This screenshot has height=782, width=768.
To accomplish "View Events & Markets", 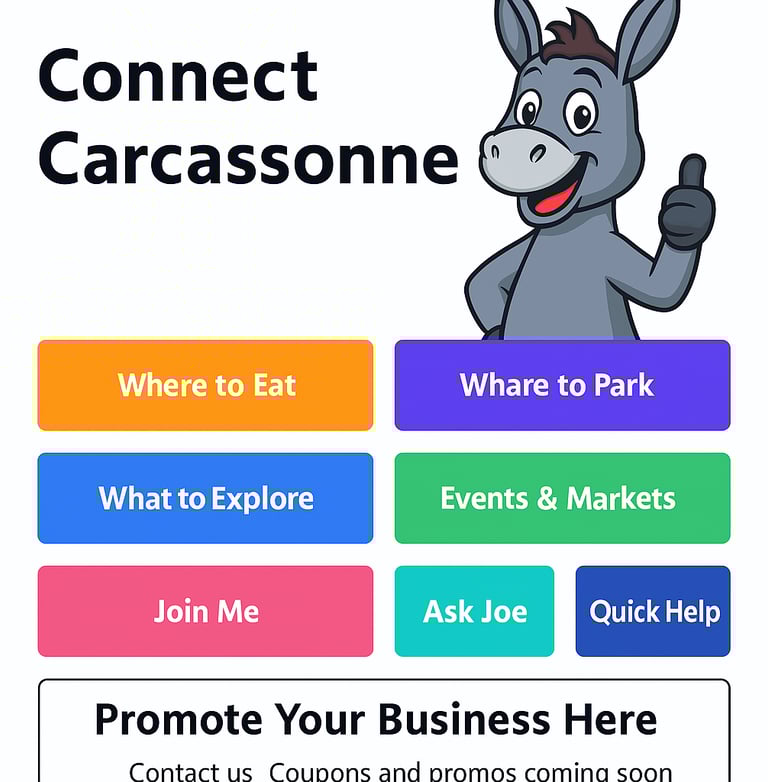I will (562, 498).
